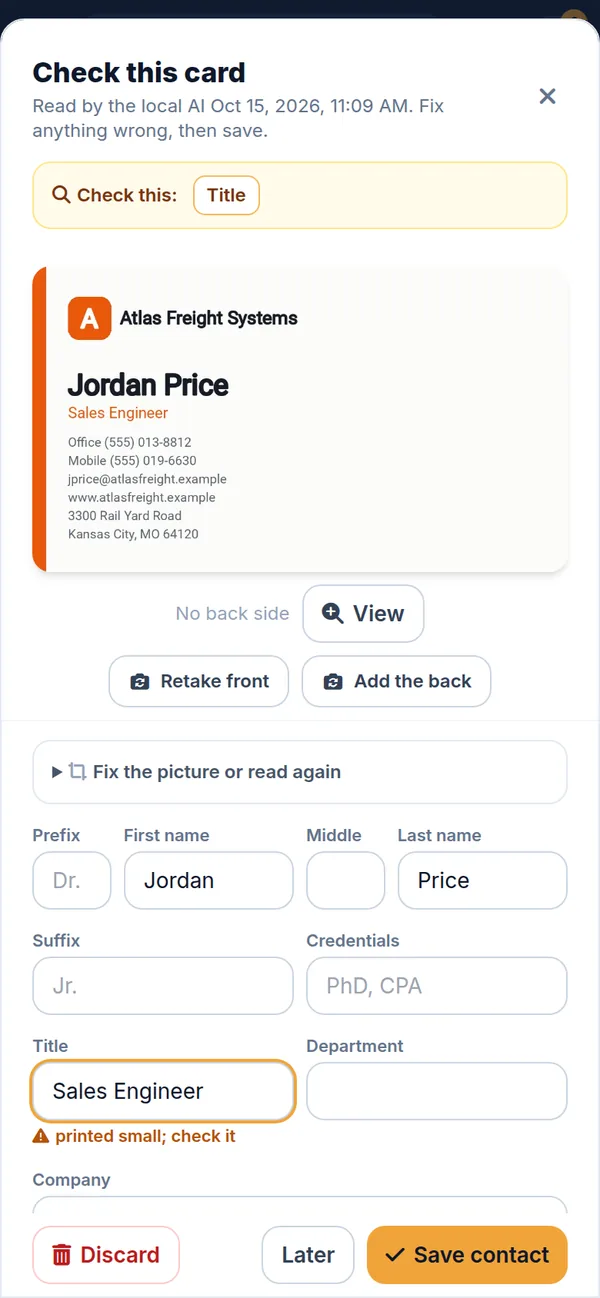600x1298 pixels.
Task: Focus the Middle name field
Action: (x=345, y=880)
